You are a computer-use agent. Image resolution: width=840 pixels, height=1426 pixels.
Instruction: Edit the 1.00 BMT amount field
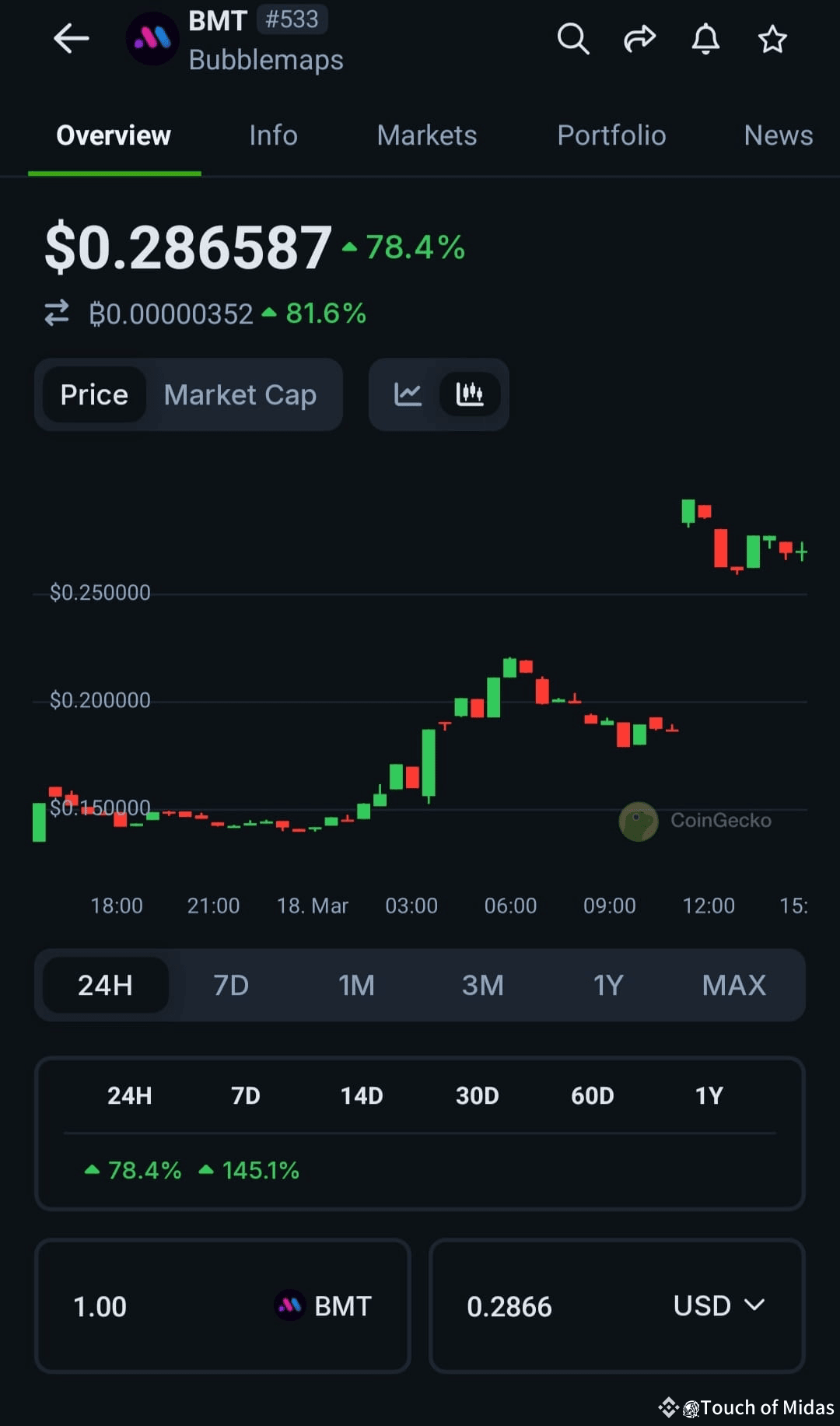pyautogui.click(x=100, y=1306)
